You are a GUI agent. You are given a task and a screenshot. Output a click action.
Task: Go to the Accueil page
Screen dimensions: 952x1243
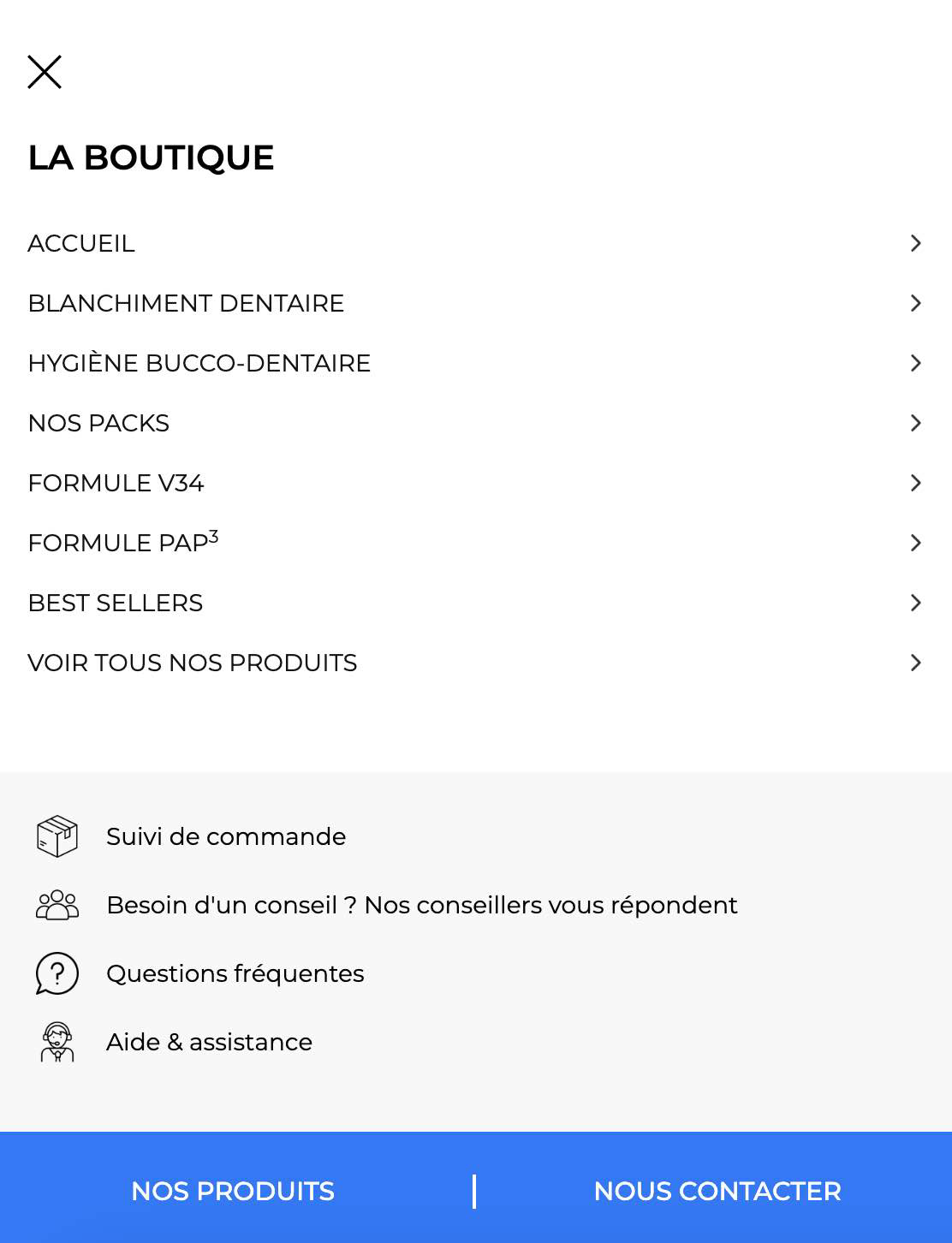[81, 243]
